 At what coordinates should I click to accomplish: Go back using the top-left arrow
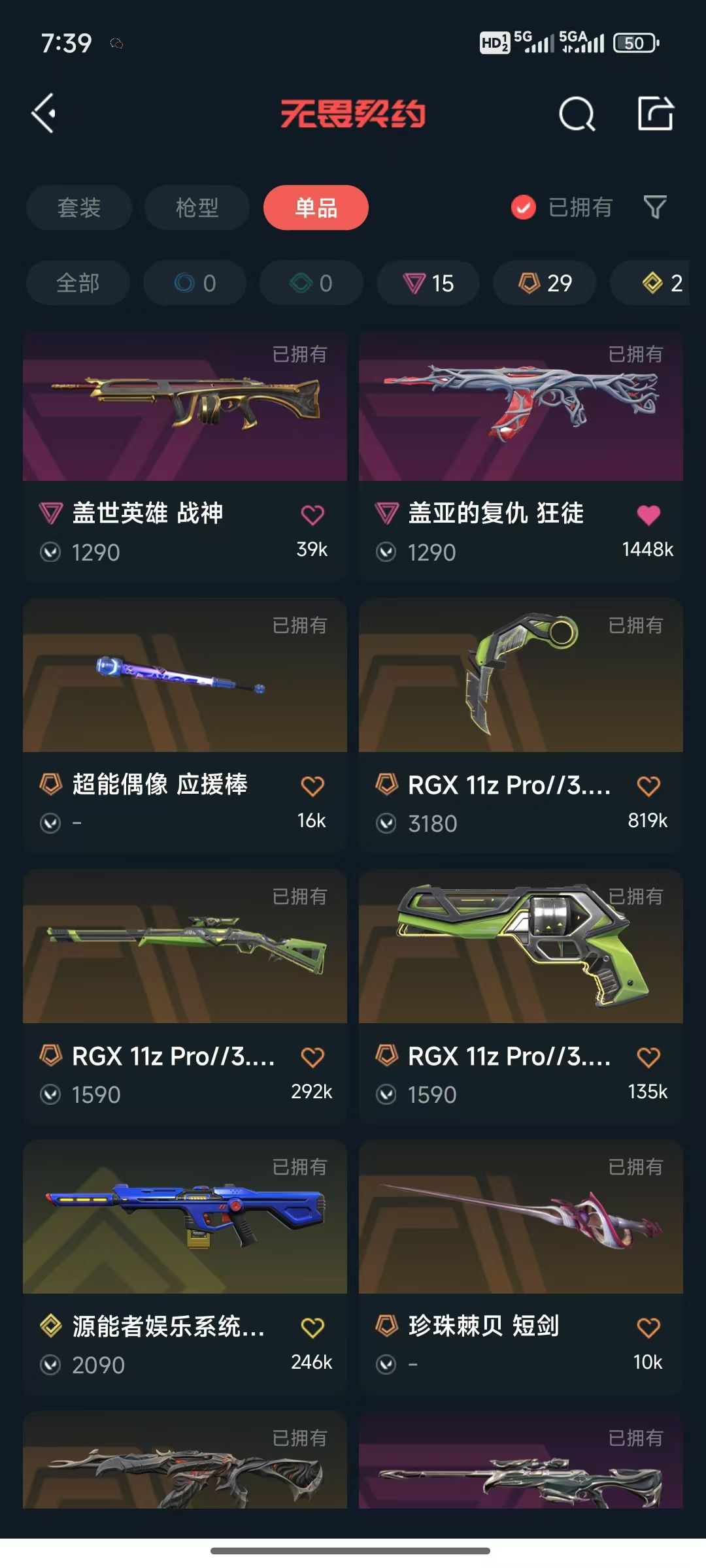pos(44,114)
